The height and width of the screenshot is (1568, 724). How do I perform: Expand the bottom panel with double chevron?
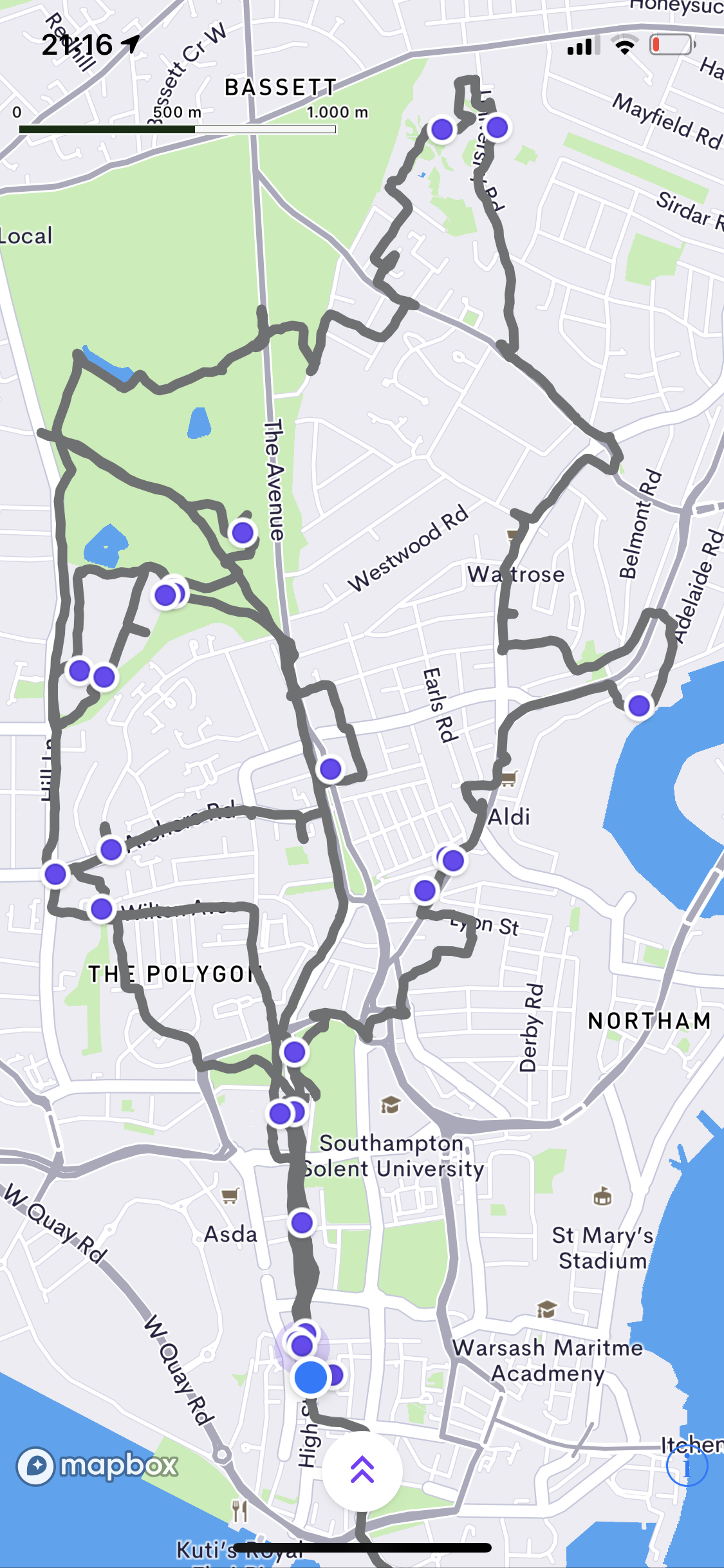(x=362, y=1471)
